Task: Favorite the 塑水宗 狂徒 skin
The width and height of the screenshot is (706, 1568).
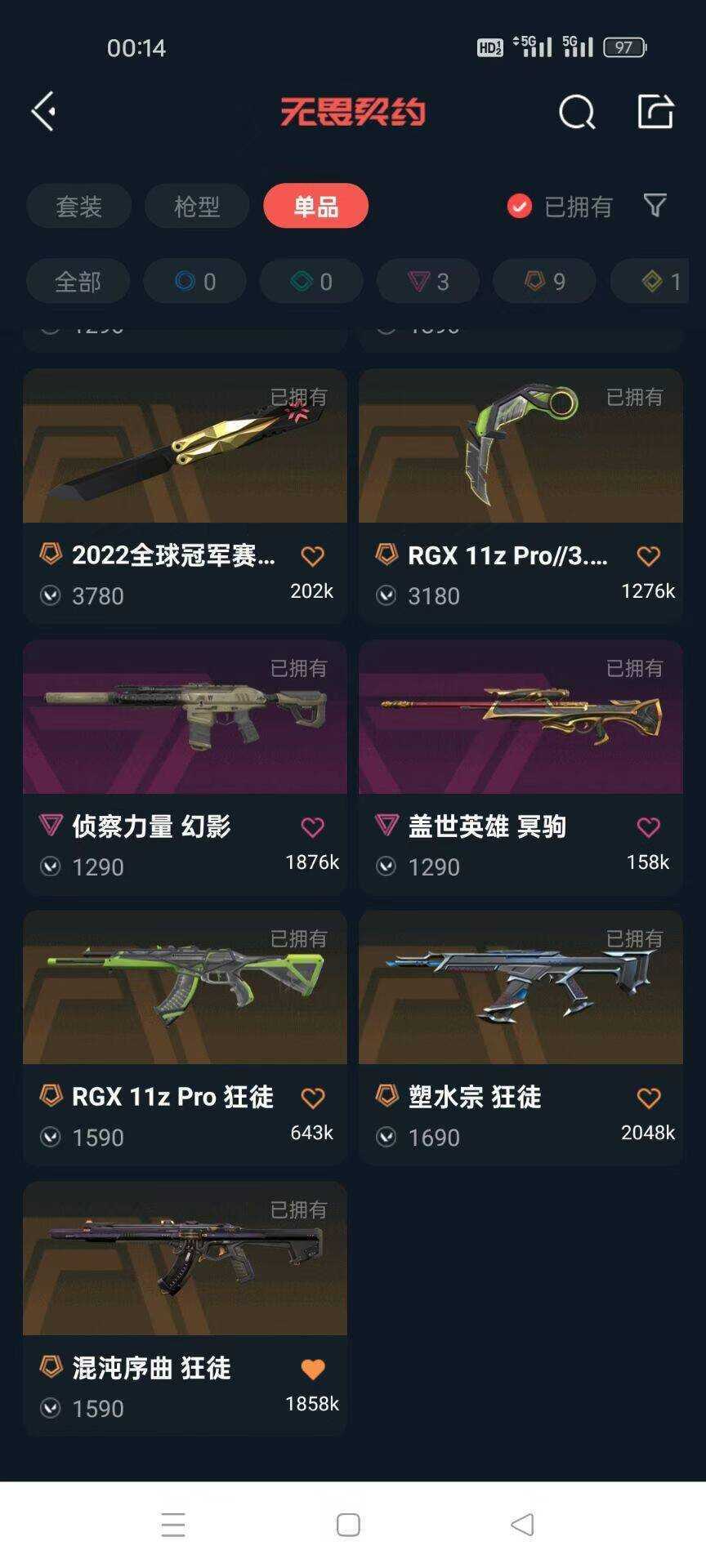Action: [x=648, y=1098]
